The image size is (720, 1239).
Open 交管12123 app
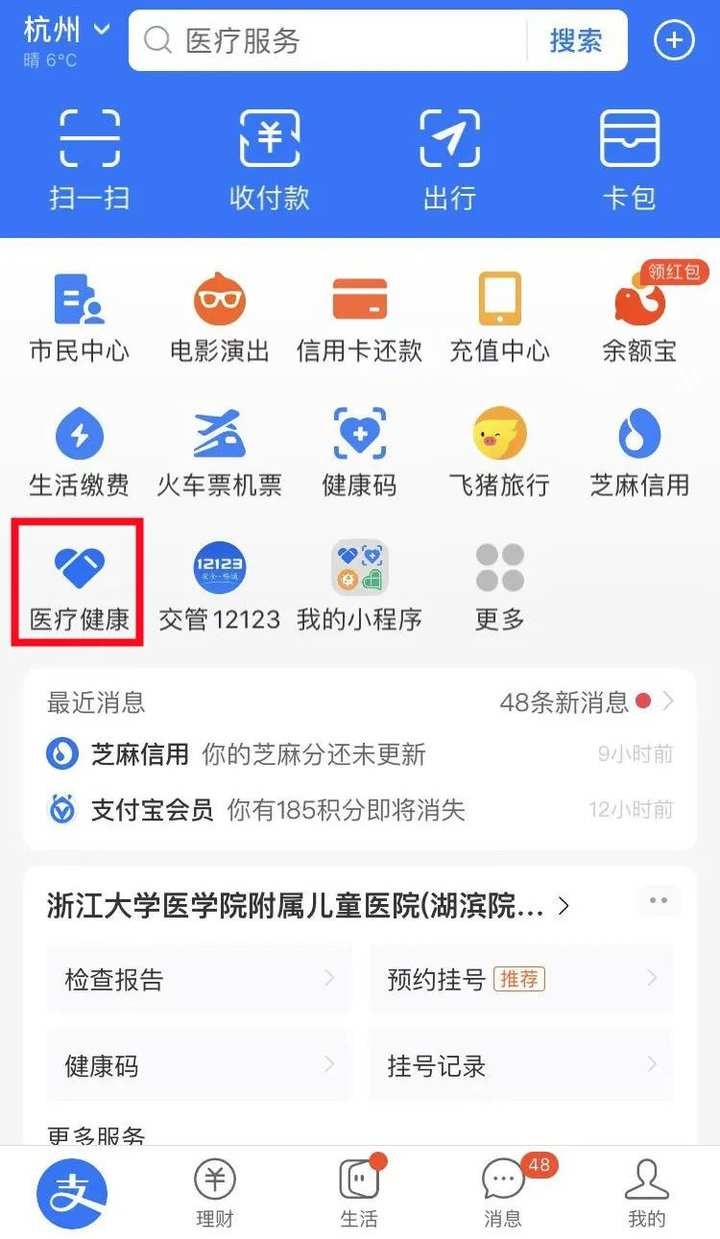[219, 585]
